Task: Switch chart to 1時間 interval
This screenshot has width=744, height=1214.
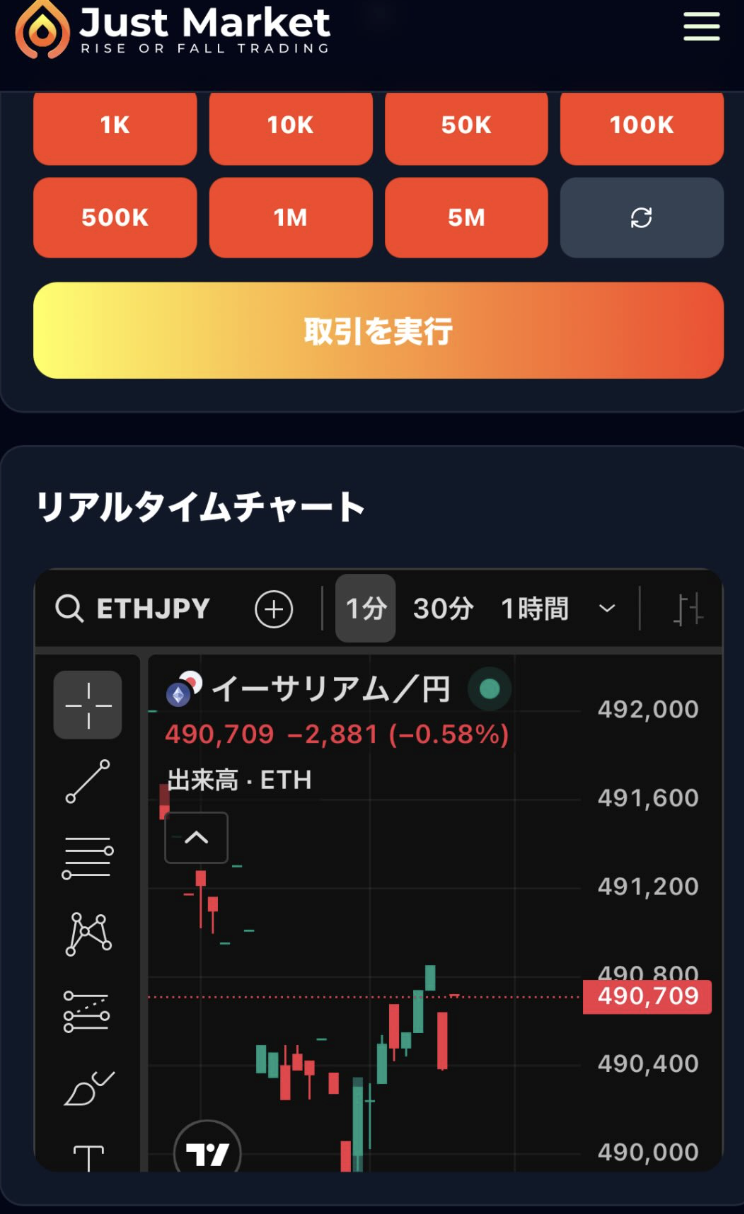Action: (x=534, y=608)
